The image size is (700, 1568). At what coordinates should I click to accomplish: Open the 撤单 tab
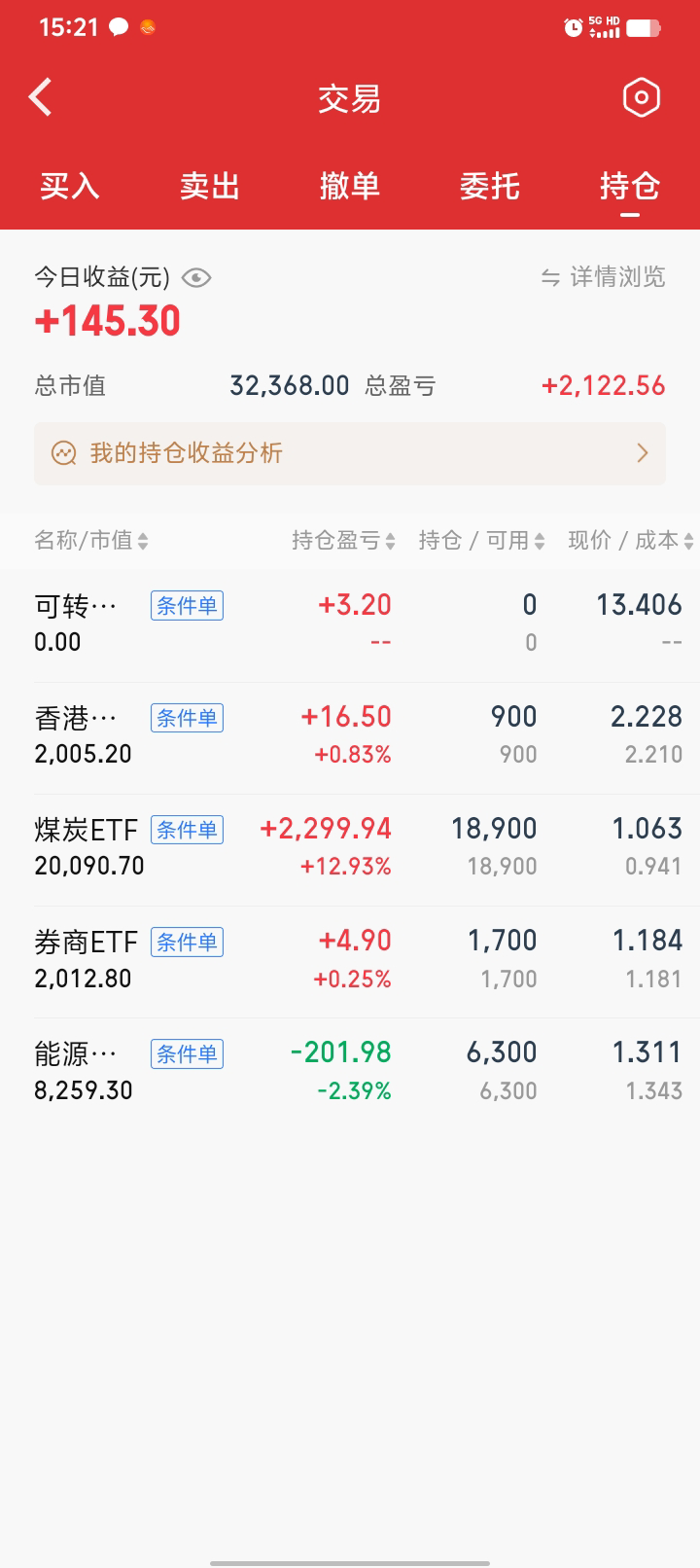350,186
